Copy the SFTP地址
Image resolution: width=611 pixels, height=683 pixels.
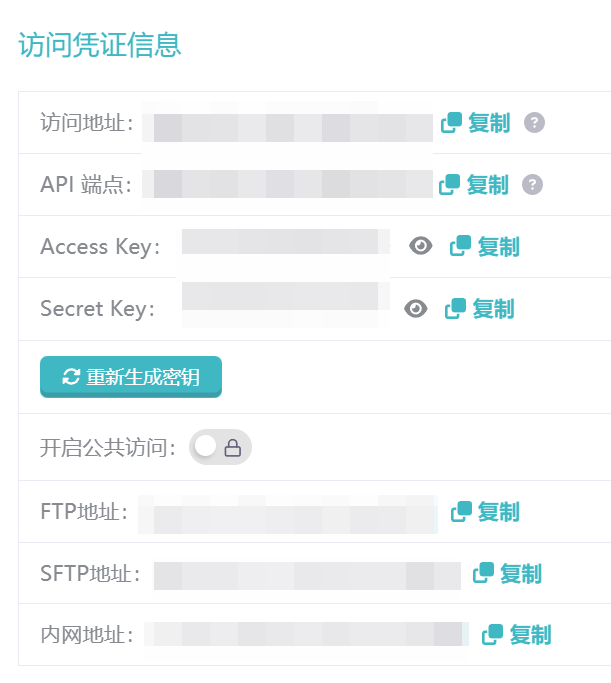tap(508, 573)
